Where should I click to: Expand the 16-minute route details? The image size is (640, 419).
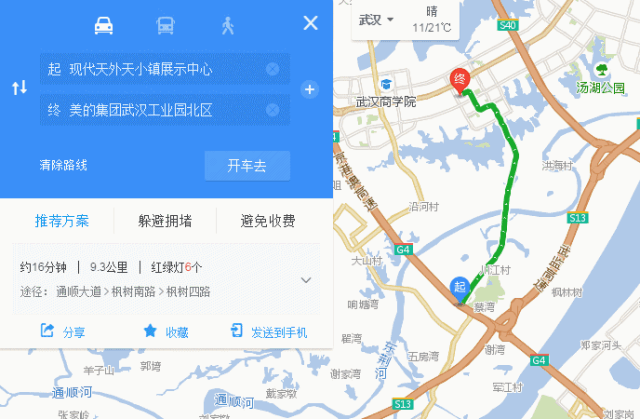(x=306, y=280)
